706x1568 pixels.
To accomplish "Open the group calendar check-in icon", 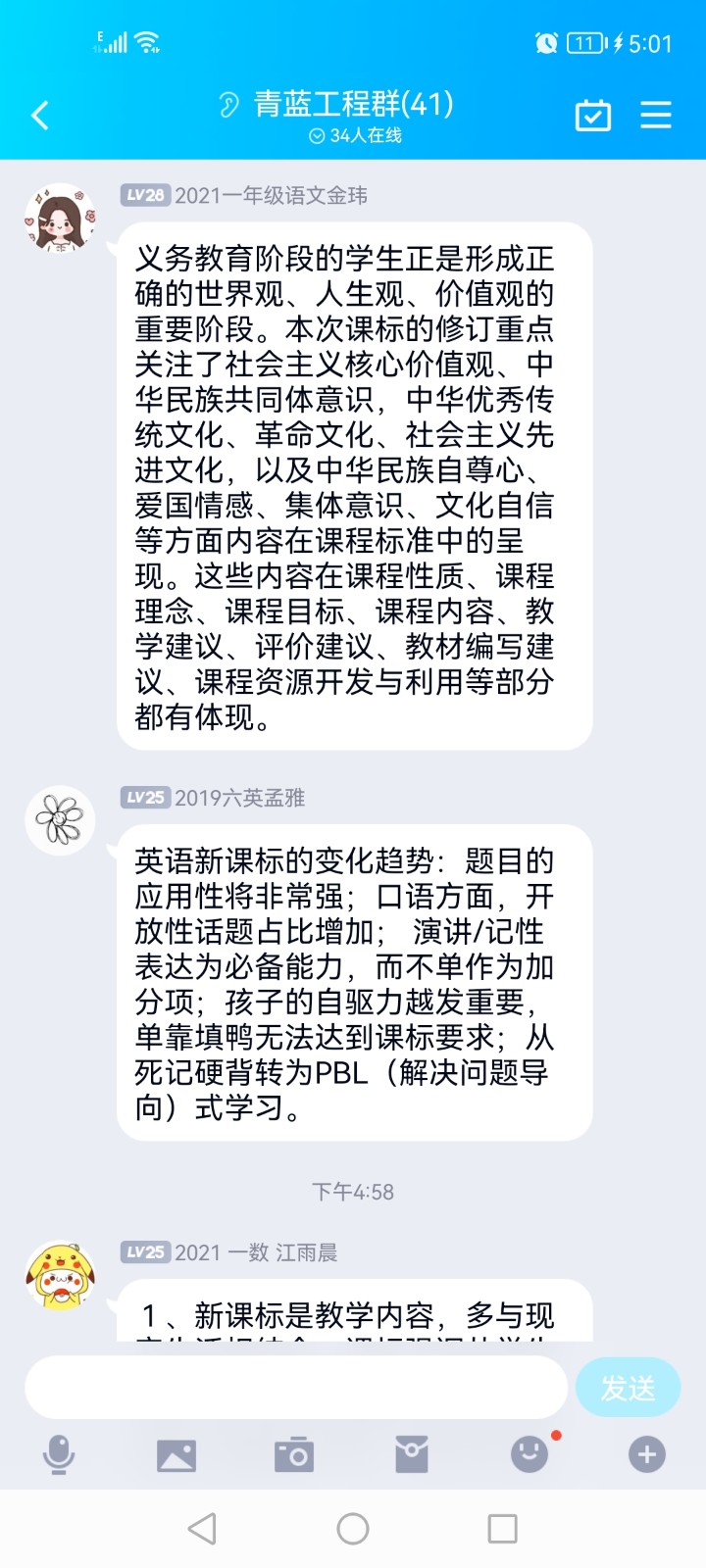I will (x=592, y=116).
